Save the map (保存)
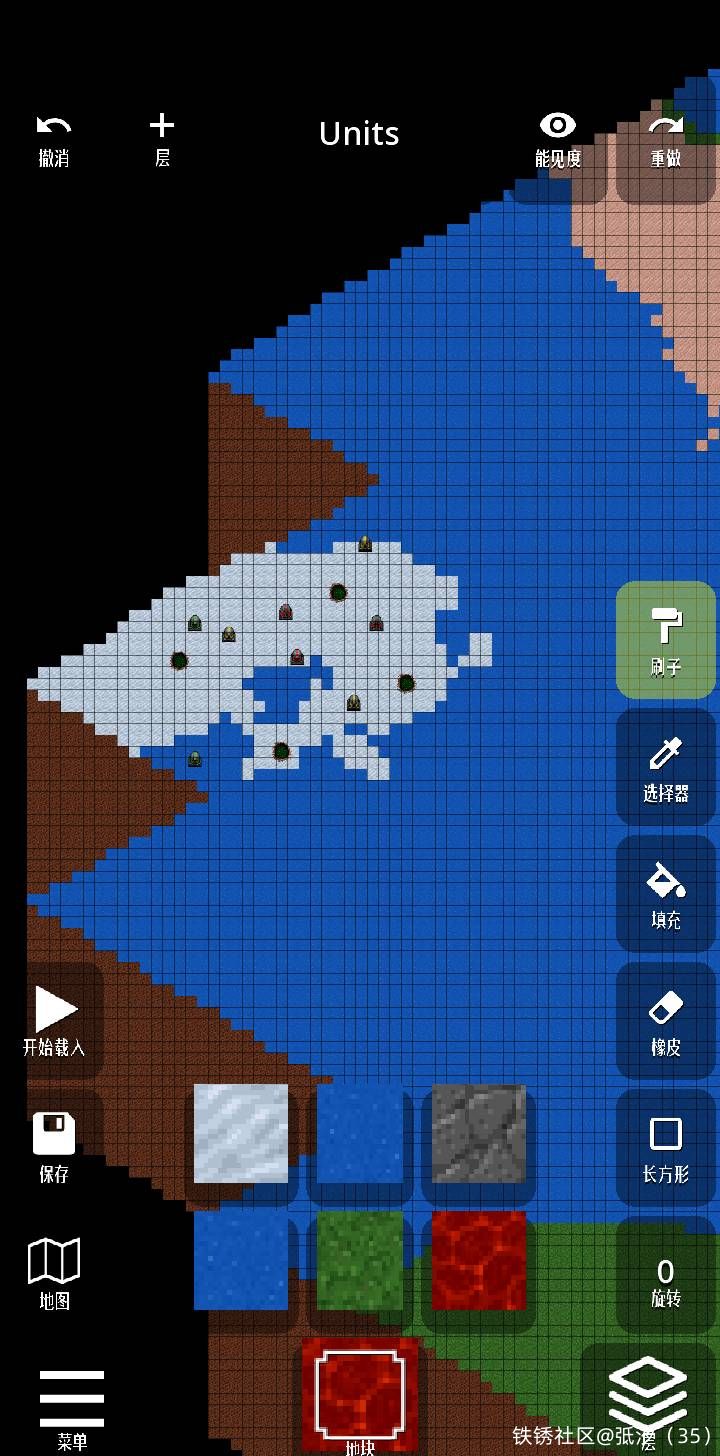The image size is (720, 1456). 54,1147
